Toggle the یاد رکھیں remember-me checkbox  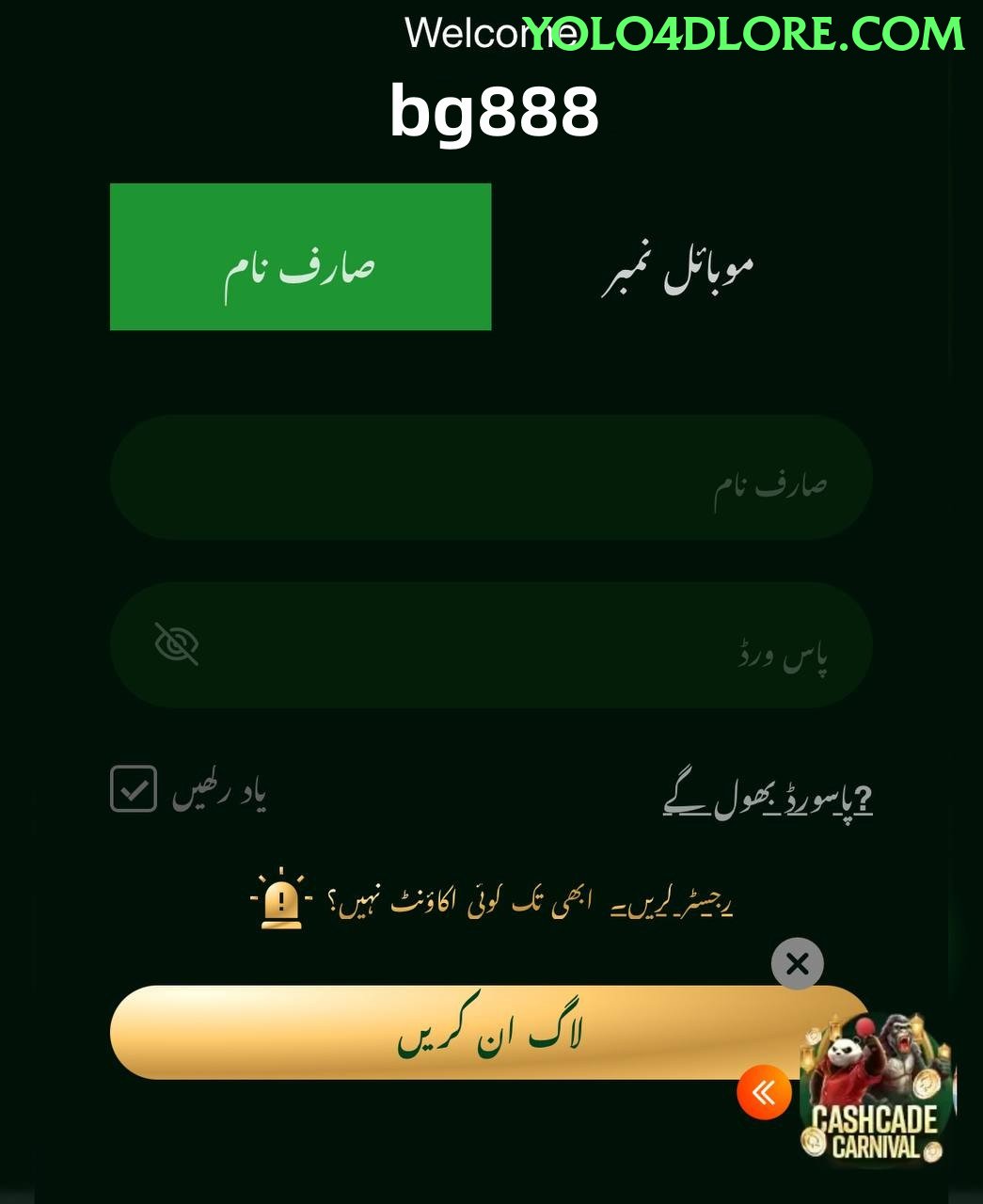[x=134, y=788]
